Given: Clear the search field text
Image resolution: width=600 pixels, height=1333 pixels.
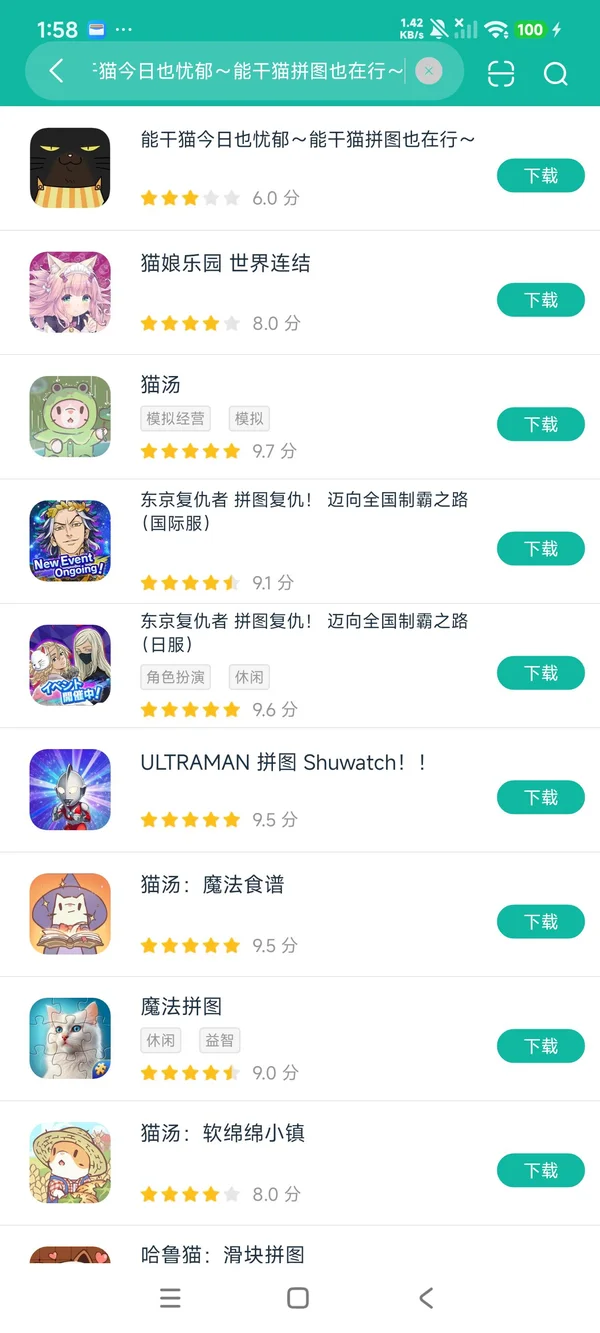Looking at the screenshot, I should tap(428, 71).
